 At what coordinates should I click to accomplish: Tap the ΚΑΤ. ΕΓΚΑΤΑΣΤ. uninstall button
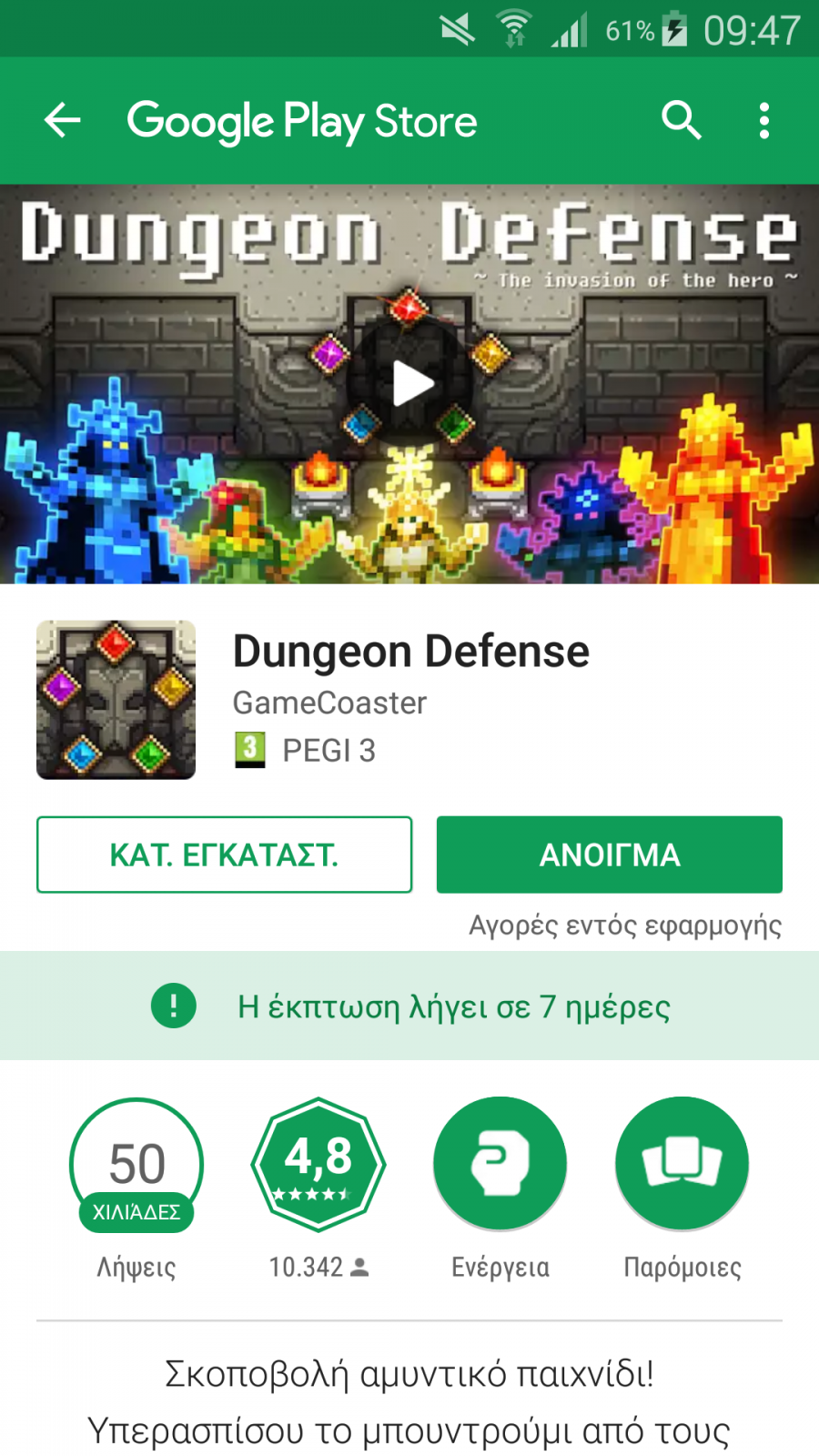[x=224, y=854]
